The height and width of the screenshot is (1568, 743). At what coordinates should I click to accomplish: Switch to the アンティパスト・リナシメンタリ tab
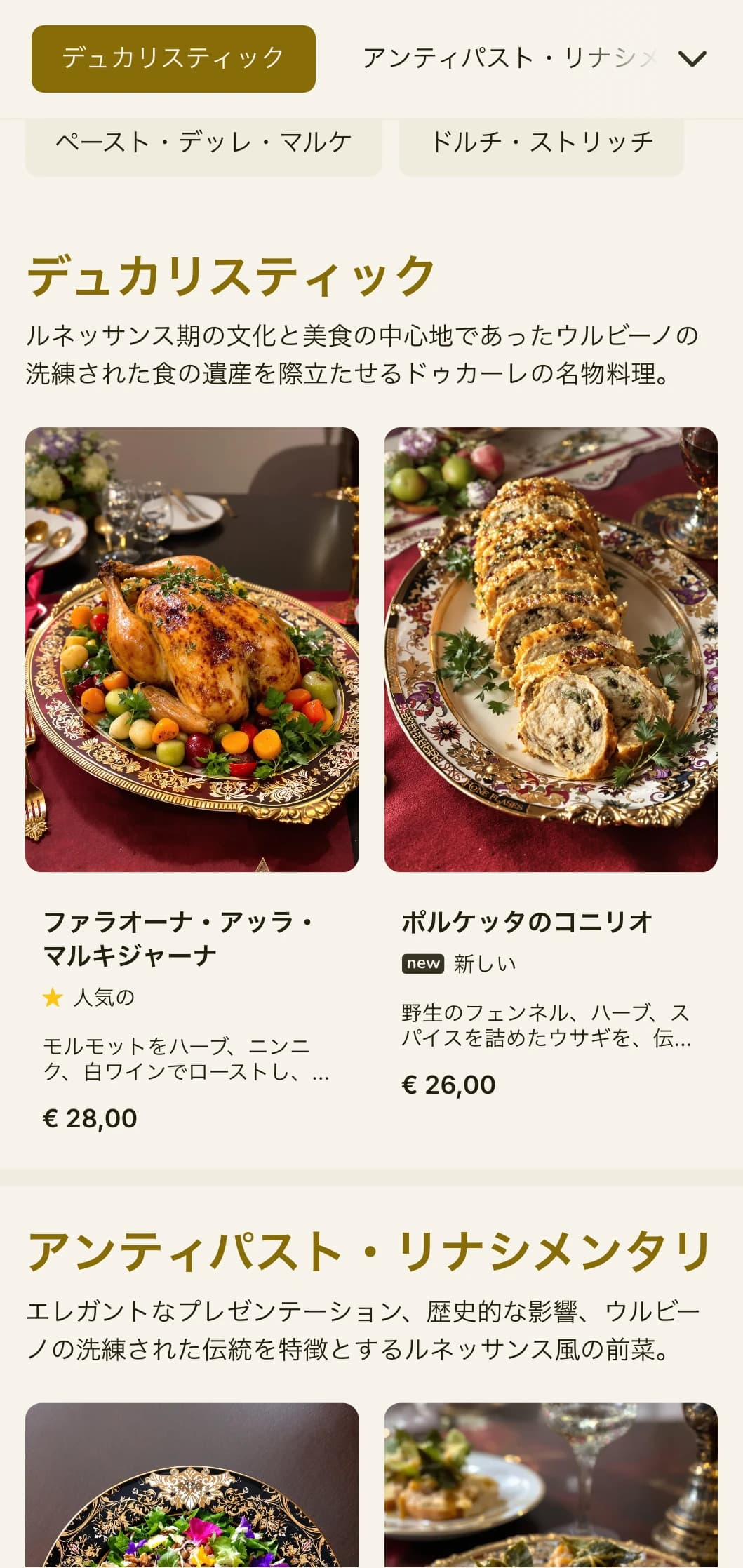tap(509, 59)
